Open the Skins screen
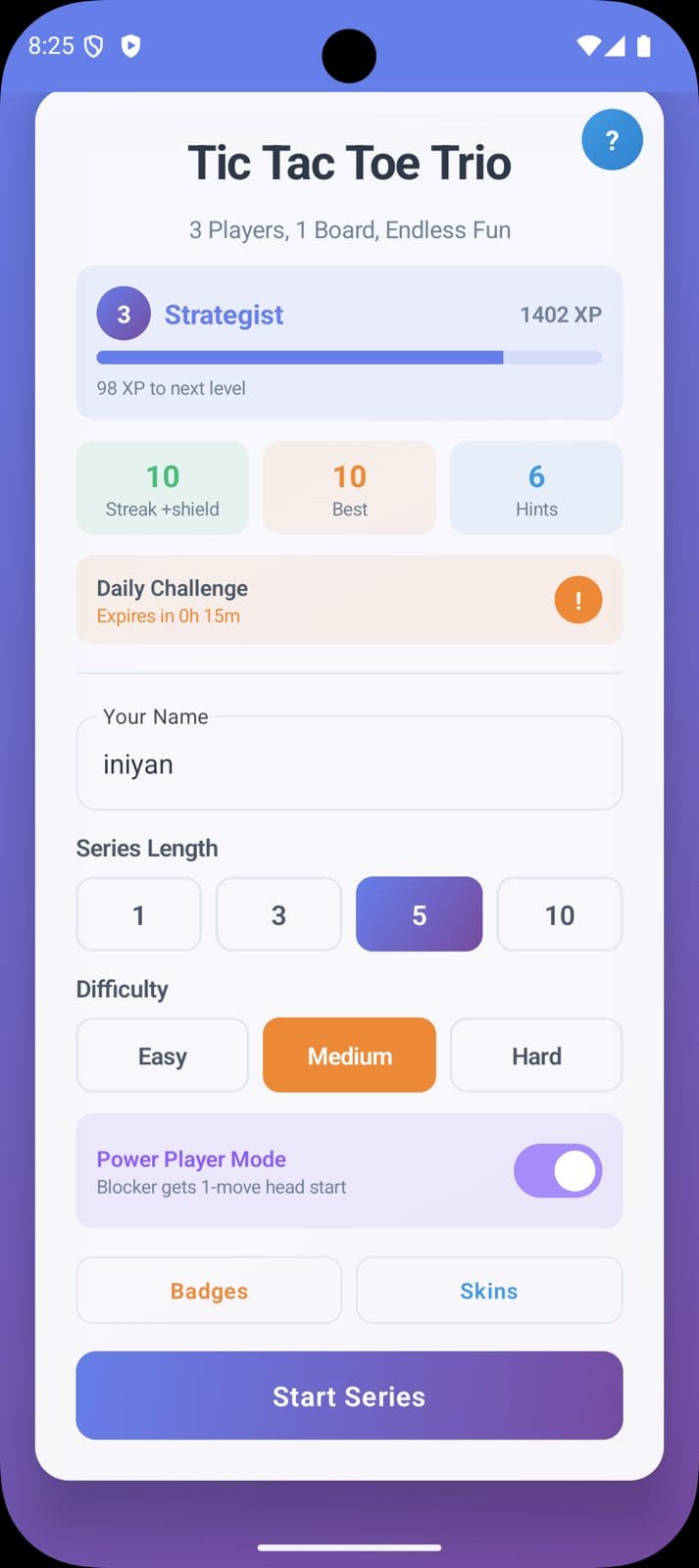This screenshot has height=1568, width=699. click(489, 1291)
